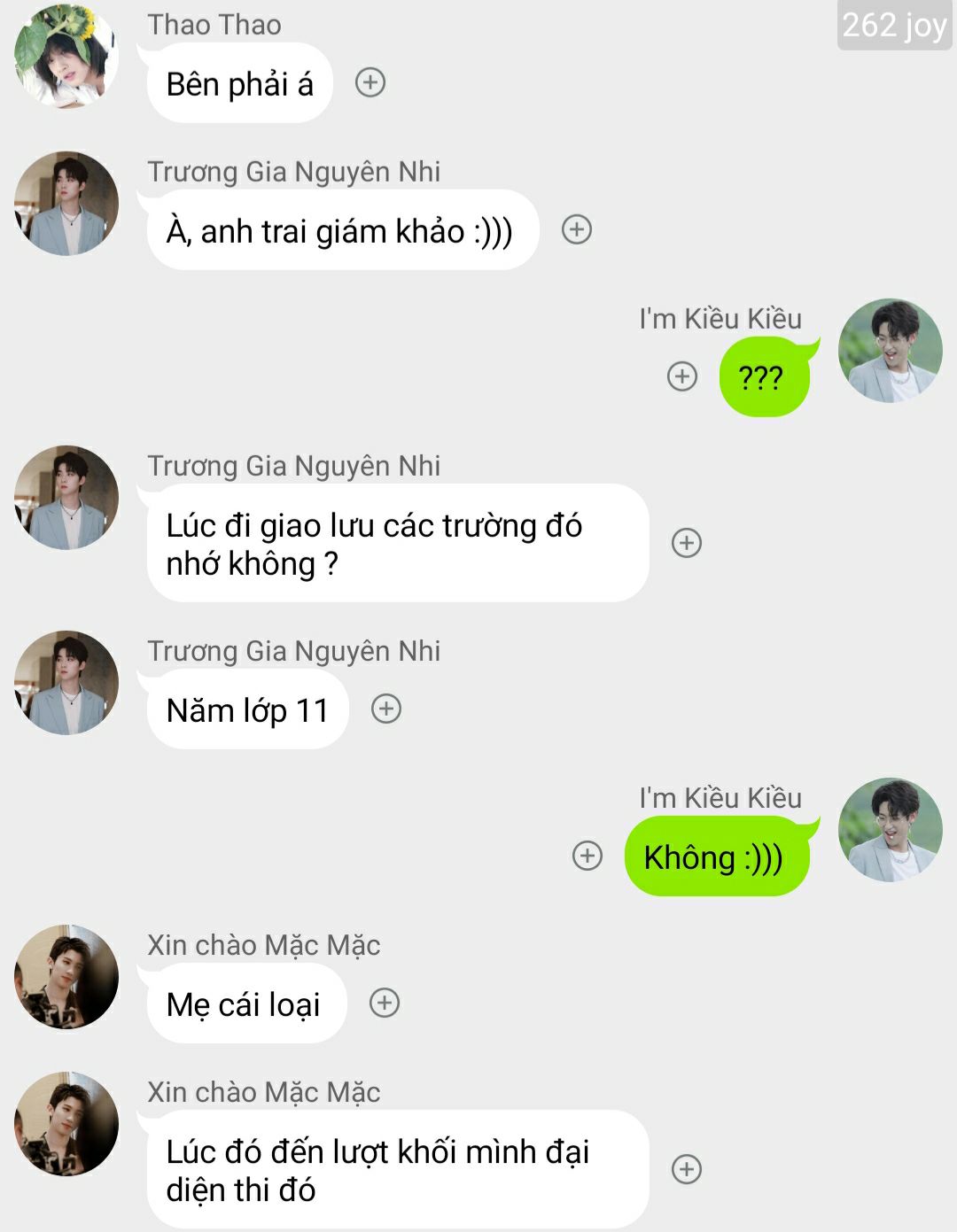Screen dimensions: 957x1232
Task: Tap the plus beside "Lúc đi giao lưu các trường"
Action: click(687, 543)
